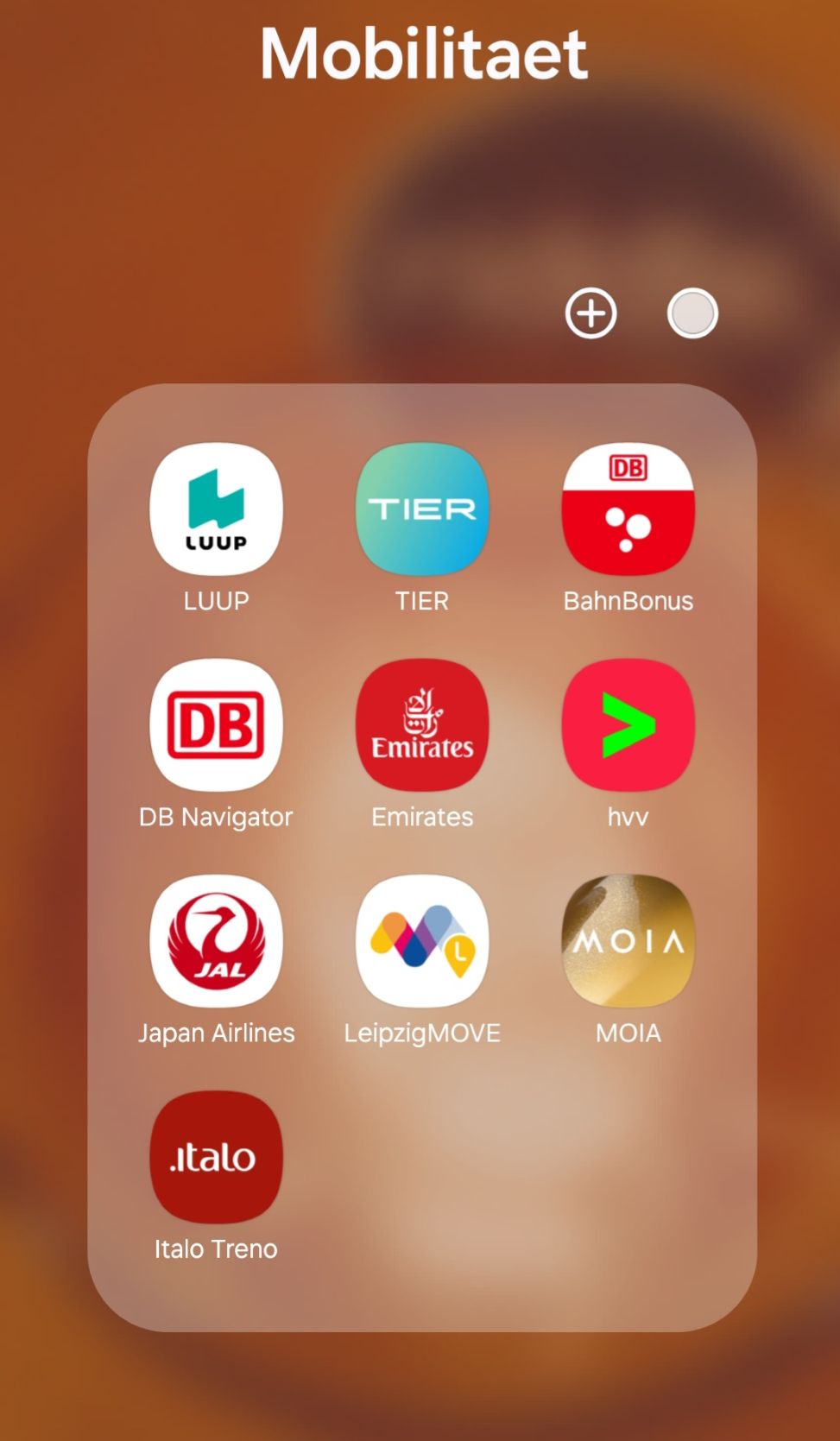The image size is (840, 1441).
Task: Add apps to the folder
Action: coord(591,313)
